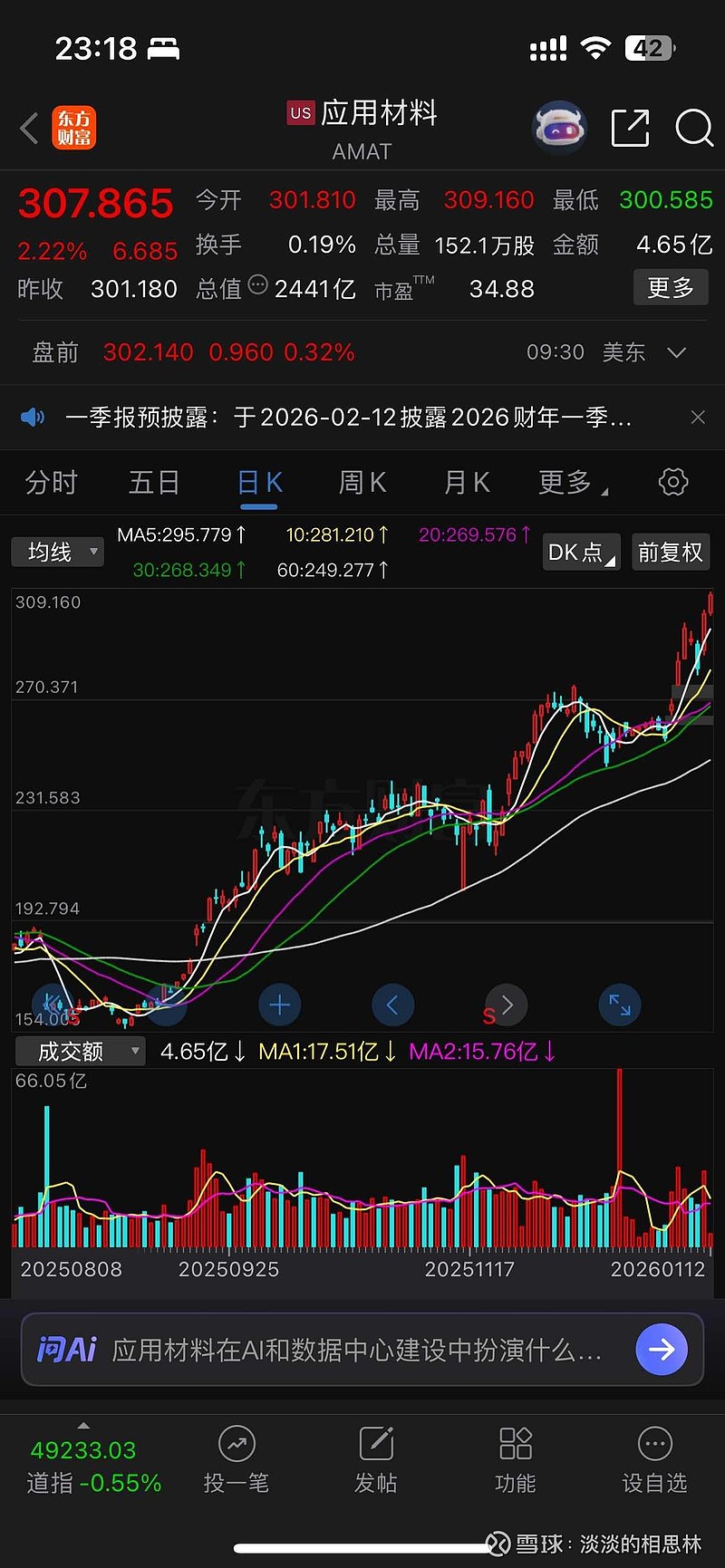This screenshot has width=725, height=1568.
Task: Tap the share icon in the top bar
Action: [630, 128]
